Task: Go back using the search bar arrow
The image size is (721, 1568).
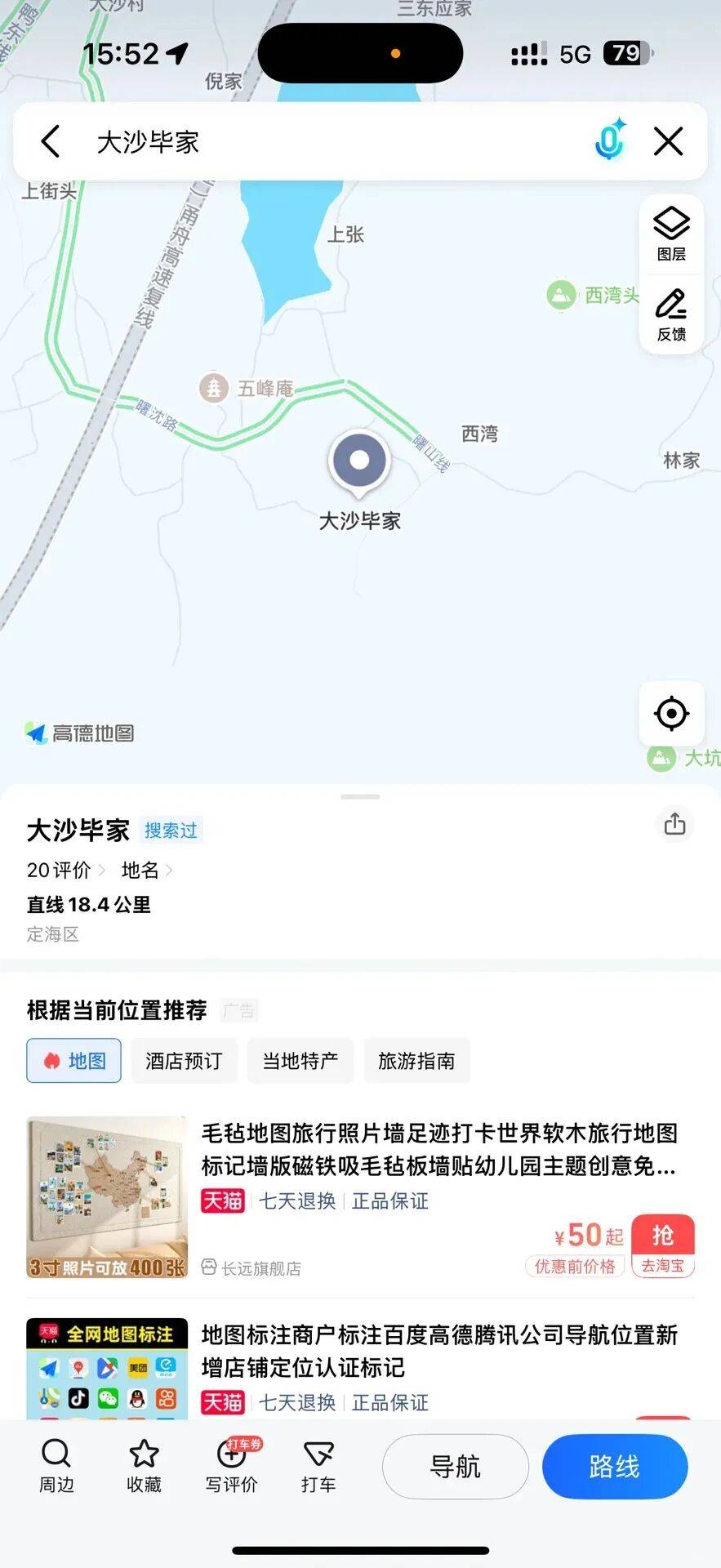Action: (51, 141)
